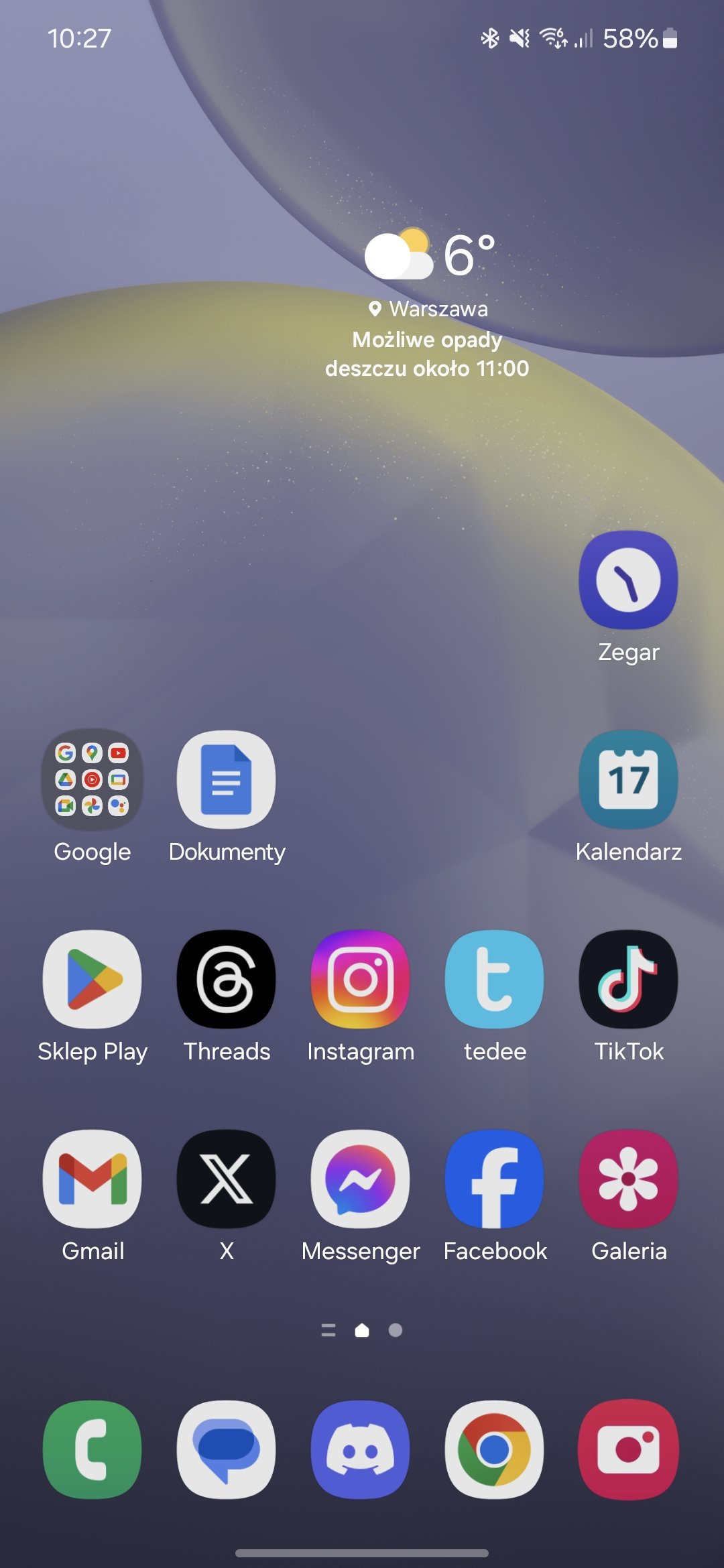Open the green phone dialer in the dock
724x1568 pixels.
click(93, 1449)
